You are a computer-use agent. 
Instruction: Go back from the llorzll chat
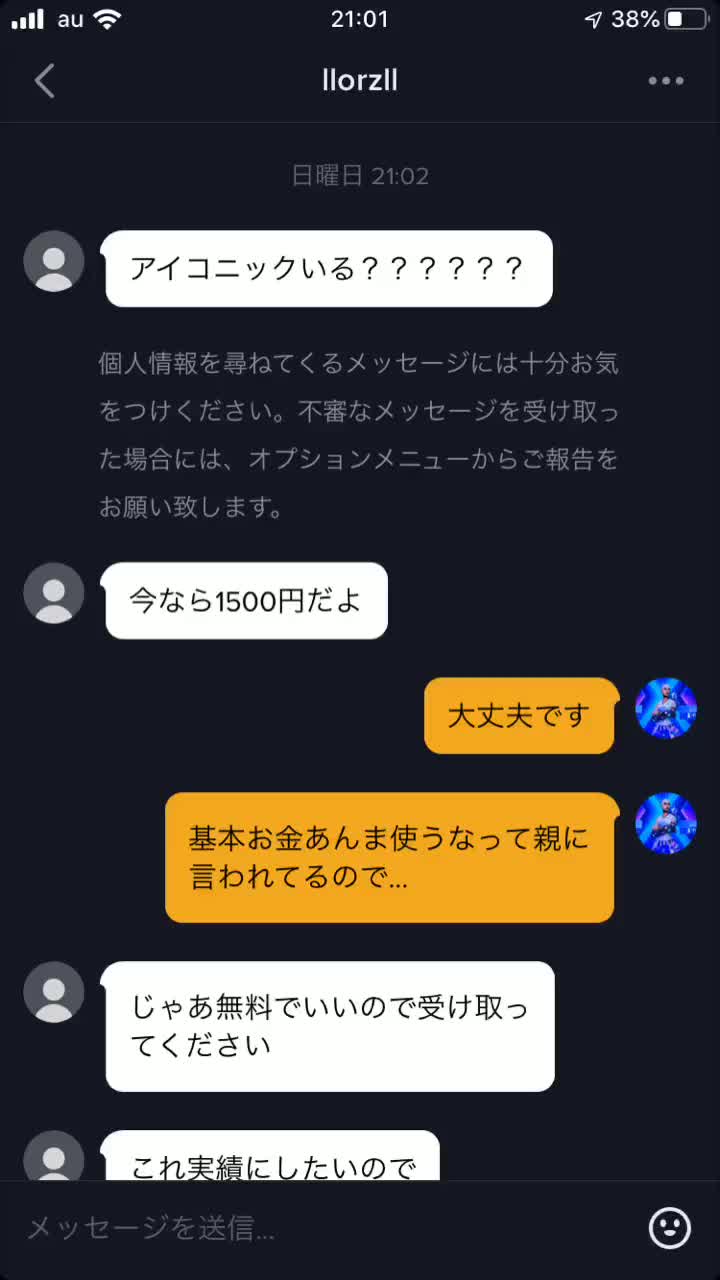click(45, 81)
